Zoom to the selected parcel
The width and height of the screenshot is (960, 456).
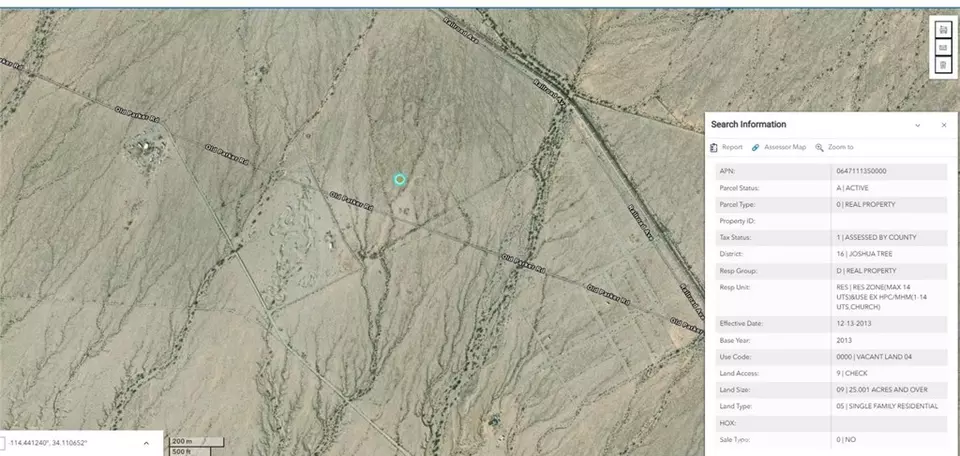(835, 147)
